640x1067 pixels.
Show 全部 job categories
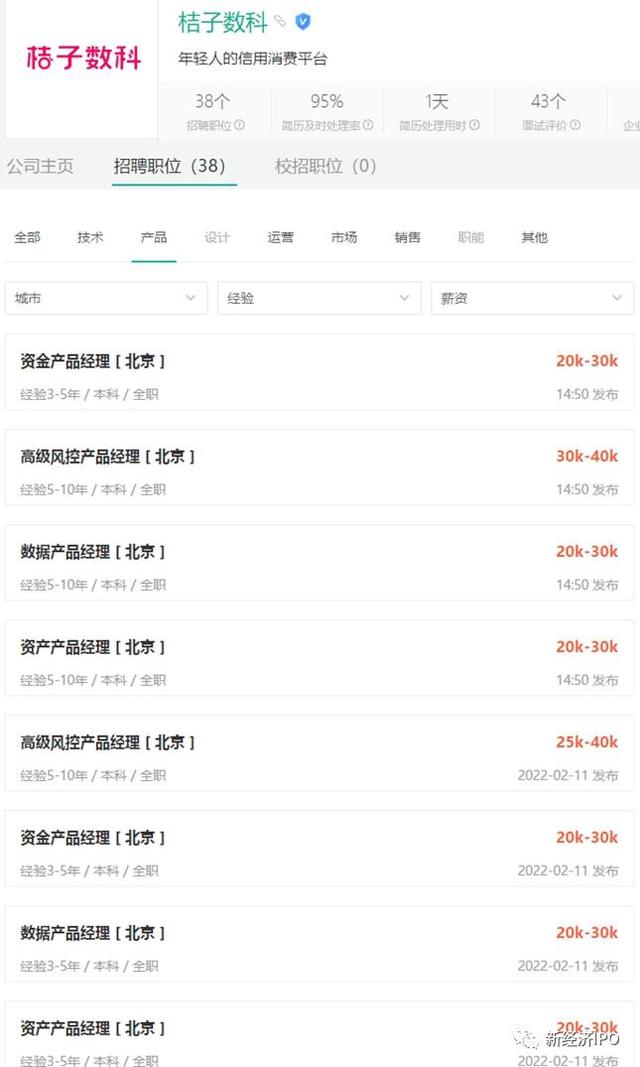point(27,238)
